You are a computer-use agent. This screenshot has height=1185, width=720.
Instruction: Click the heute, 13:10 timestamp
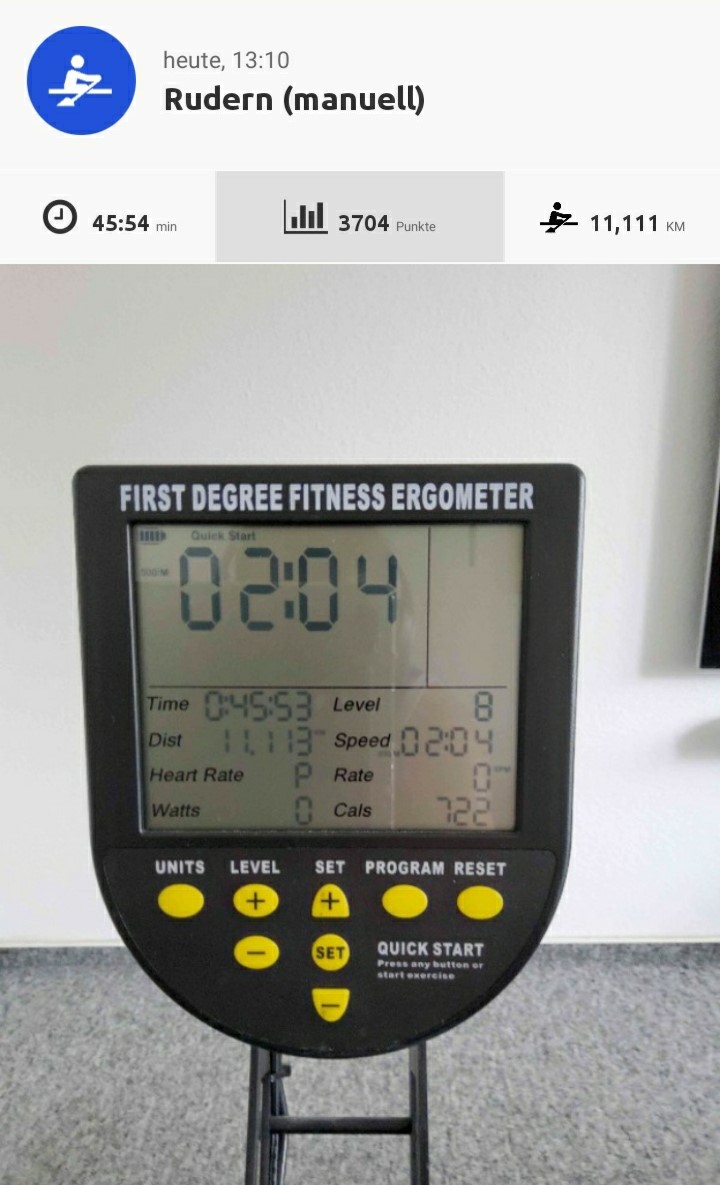pos(226,60)
